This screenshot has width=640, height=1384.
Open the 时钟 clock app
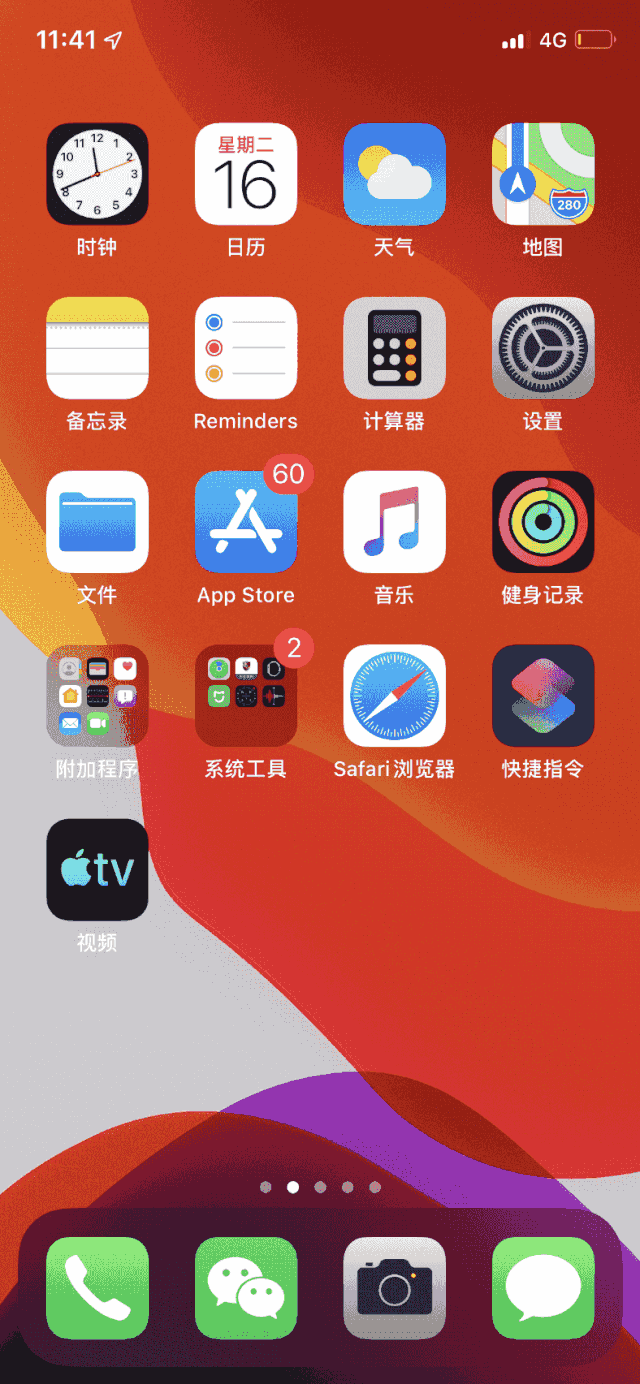97,174
